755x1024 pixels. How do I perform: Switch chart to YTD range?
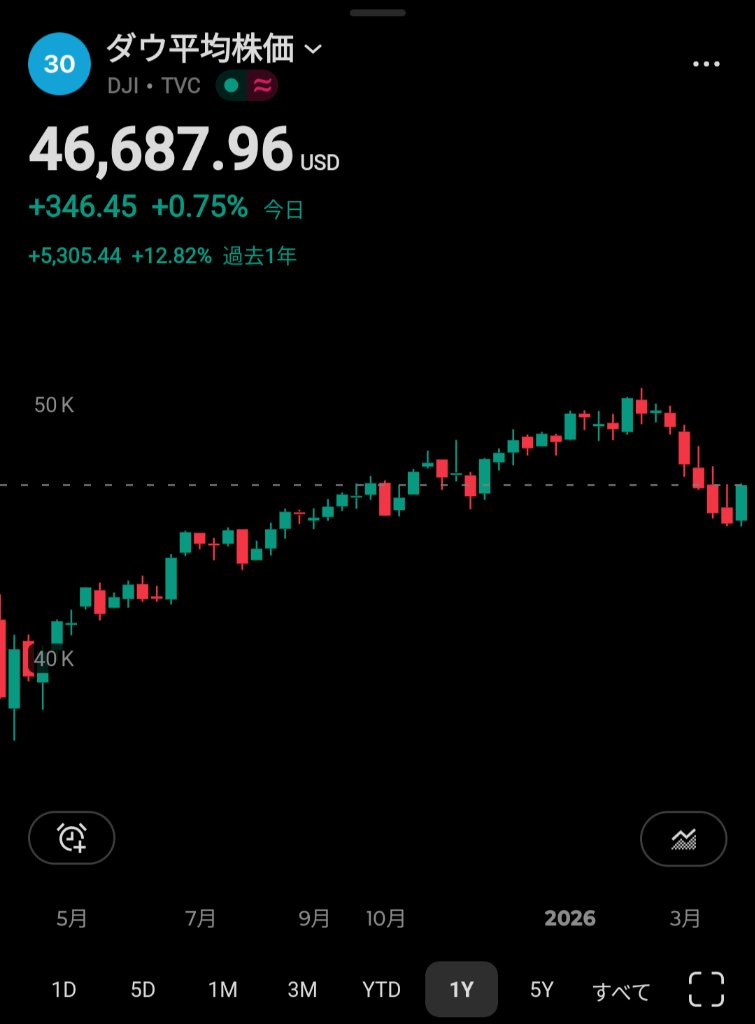pyautogui.click(x=381, y=990)
